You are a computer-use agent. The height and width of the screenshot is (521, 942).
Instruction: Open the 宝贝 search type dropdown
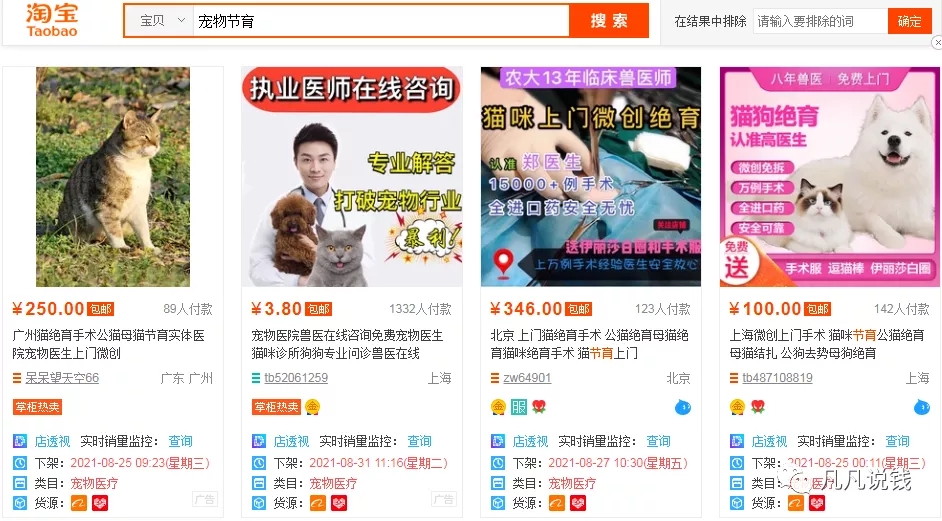point(160,20)
